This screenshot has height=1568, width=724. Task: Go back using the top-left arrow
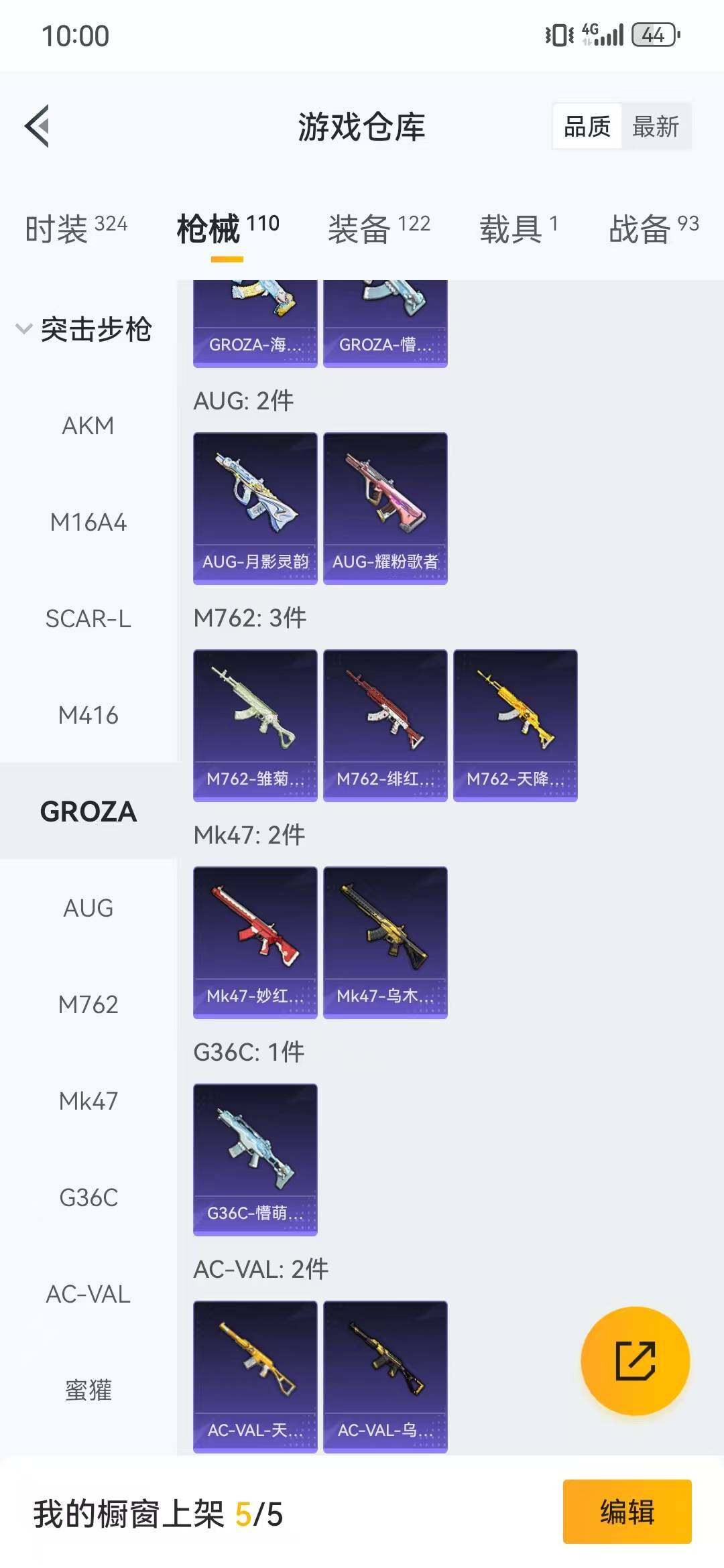[x=38, y=126]
